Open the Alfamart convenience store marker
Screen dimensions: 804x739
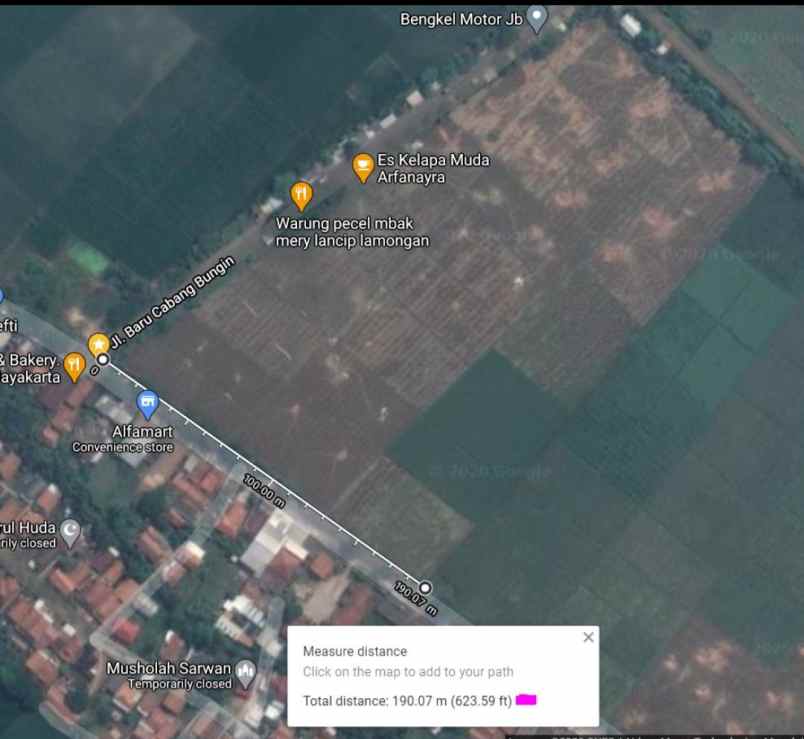[x=148, y=404]
